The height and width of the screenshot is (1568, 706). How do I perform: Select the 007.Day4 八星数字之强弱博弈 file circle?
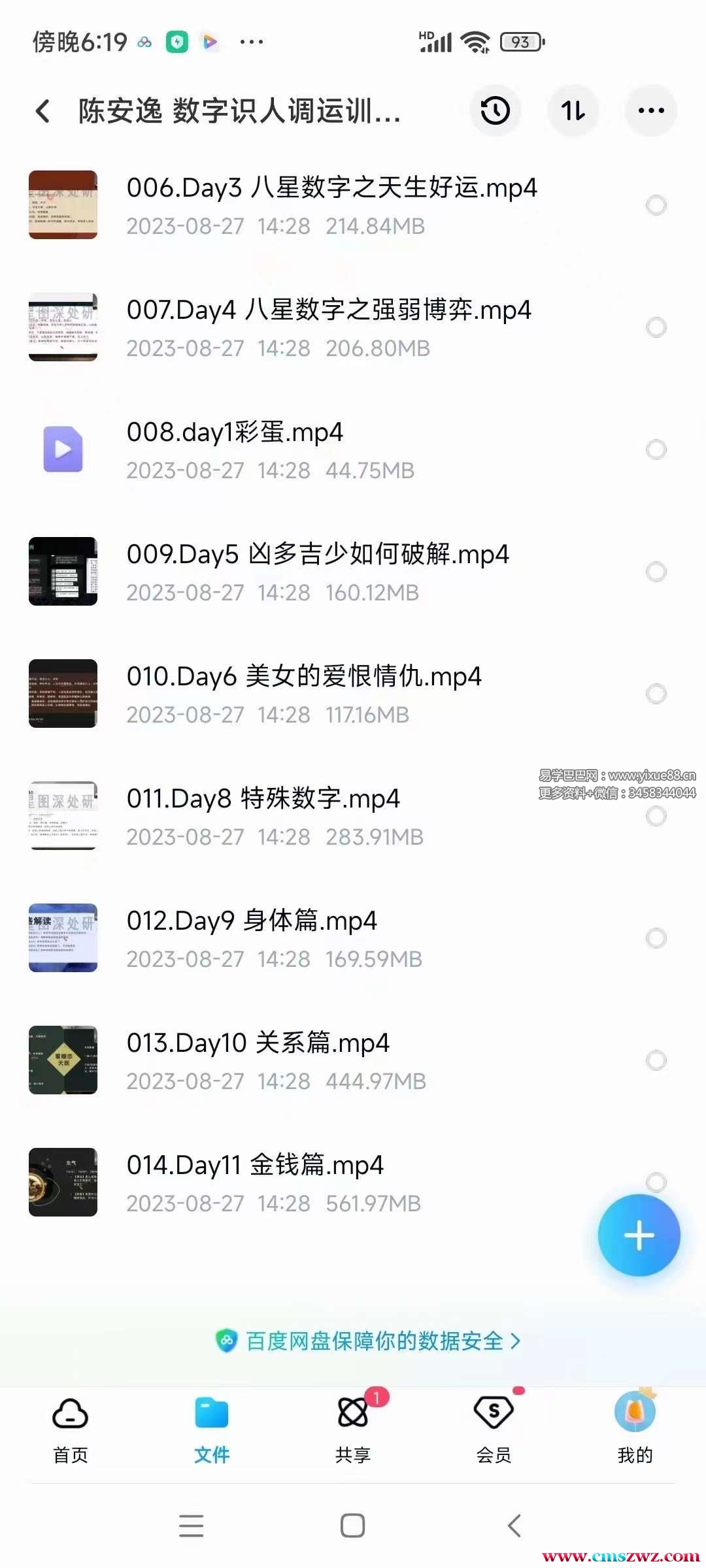pos(656,327)
